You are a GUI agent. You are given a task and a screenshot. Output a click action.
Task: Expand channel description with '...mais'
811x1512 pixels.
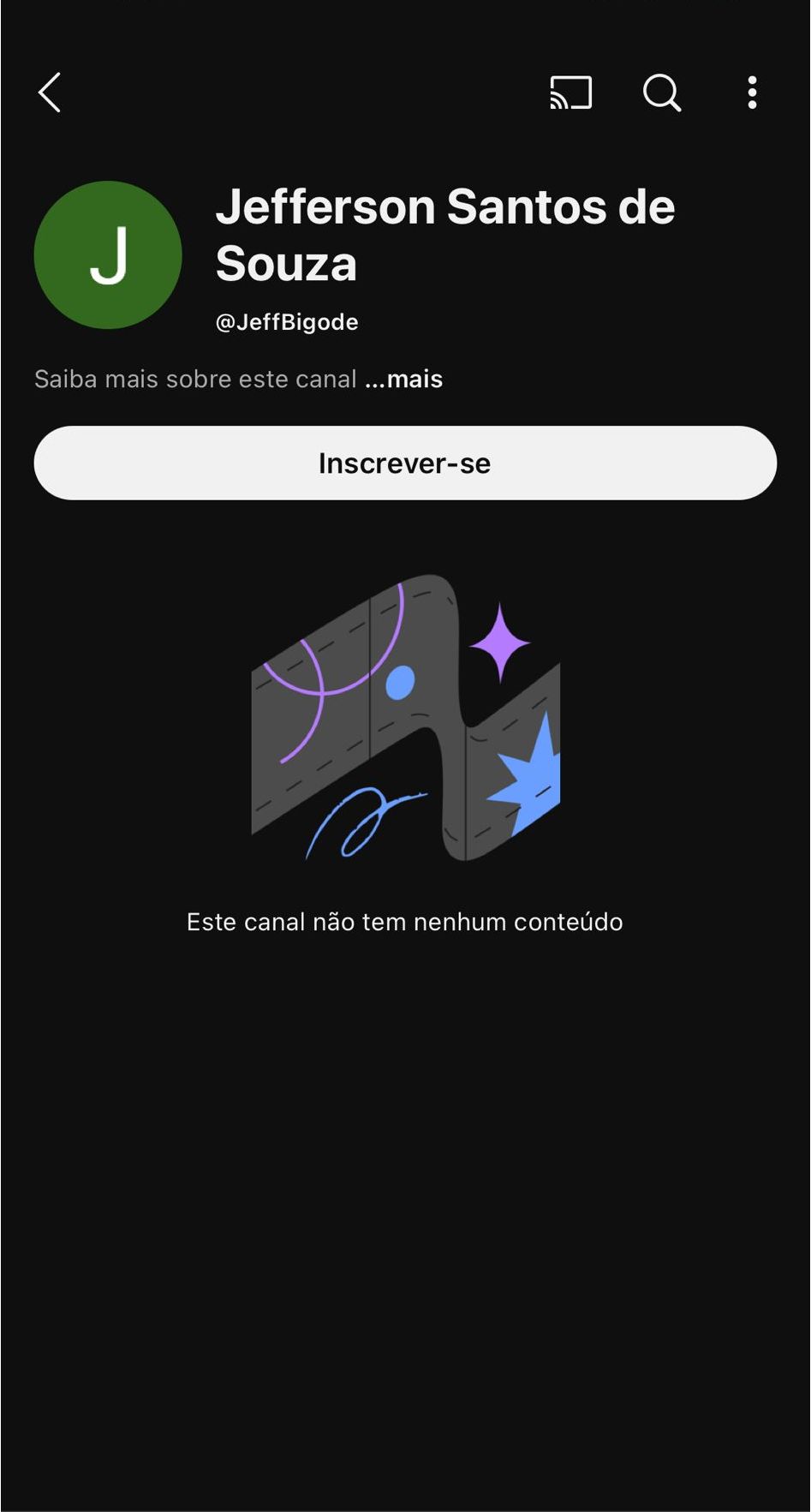click(404, 379)
